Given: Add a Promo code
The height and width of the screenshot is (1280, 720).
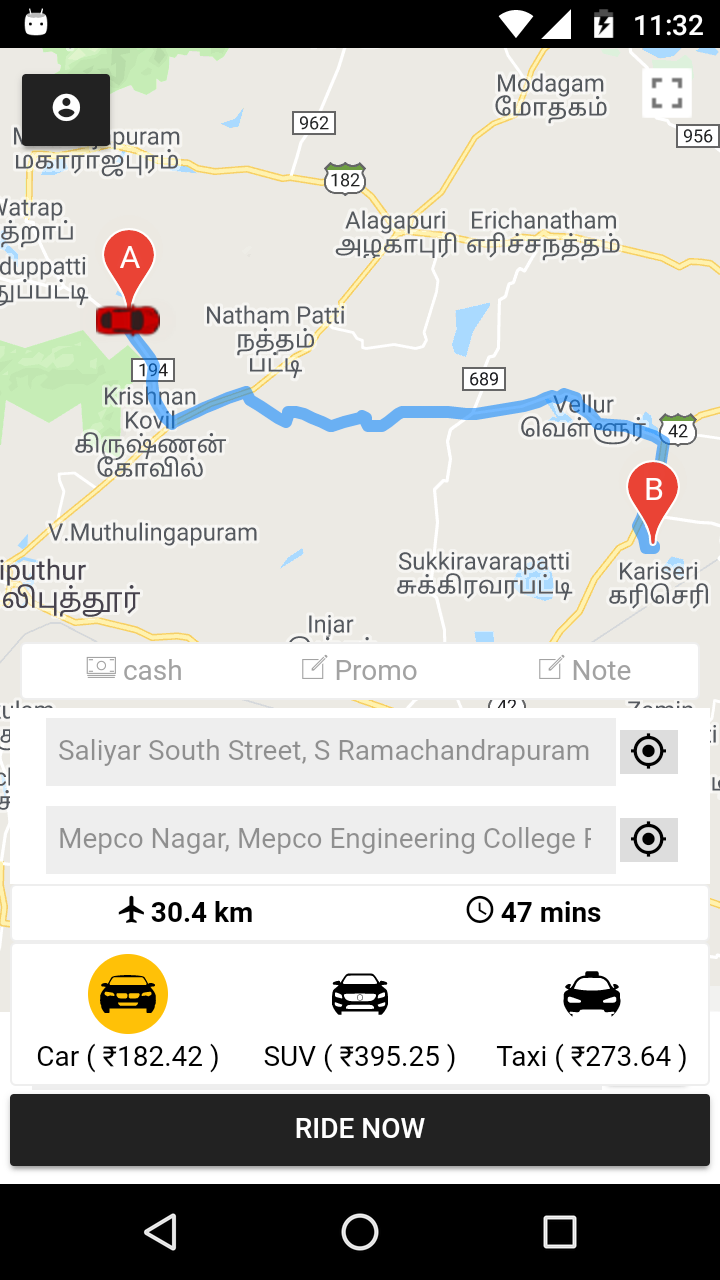Looking at the screenshot, I should (360, 670).
